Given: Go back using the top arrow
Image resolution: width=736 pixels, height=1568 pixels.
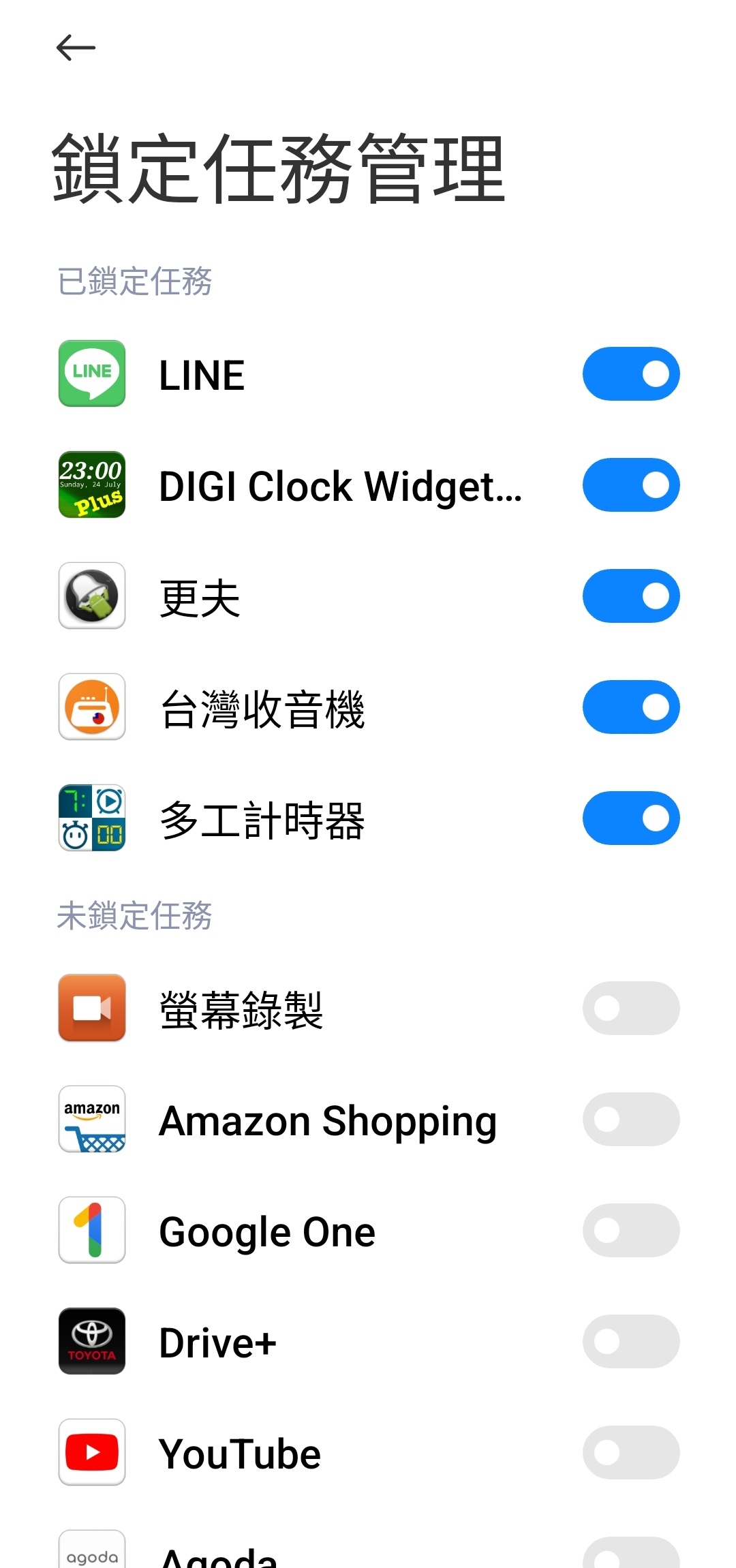Looking at the screenshot, I should (76, 48).
